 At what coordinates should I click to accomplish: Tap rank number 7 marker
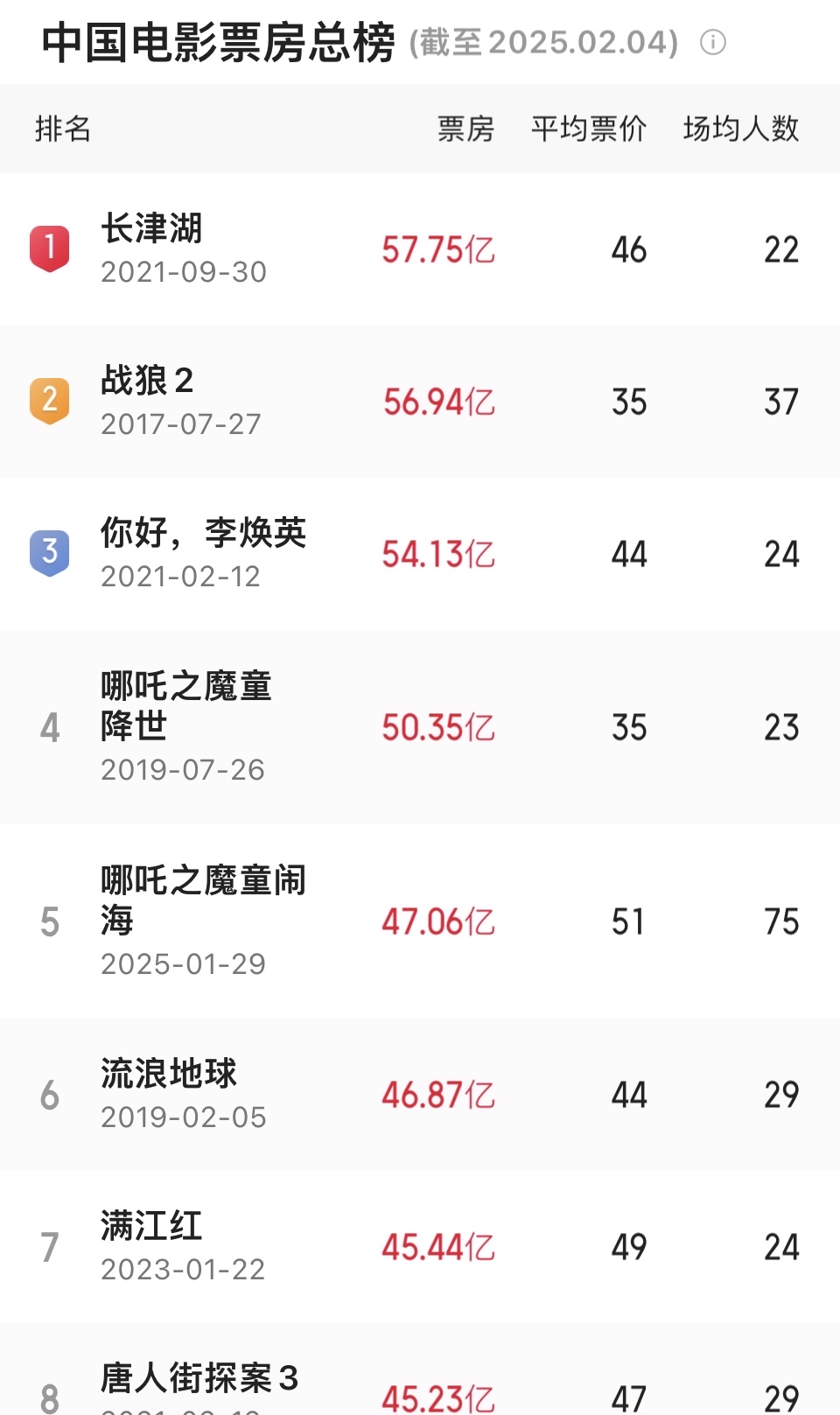pyautogui.click(x=50, y=1245)
